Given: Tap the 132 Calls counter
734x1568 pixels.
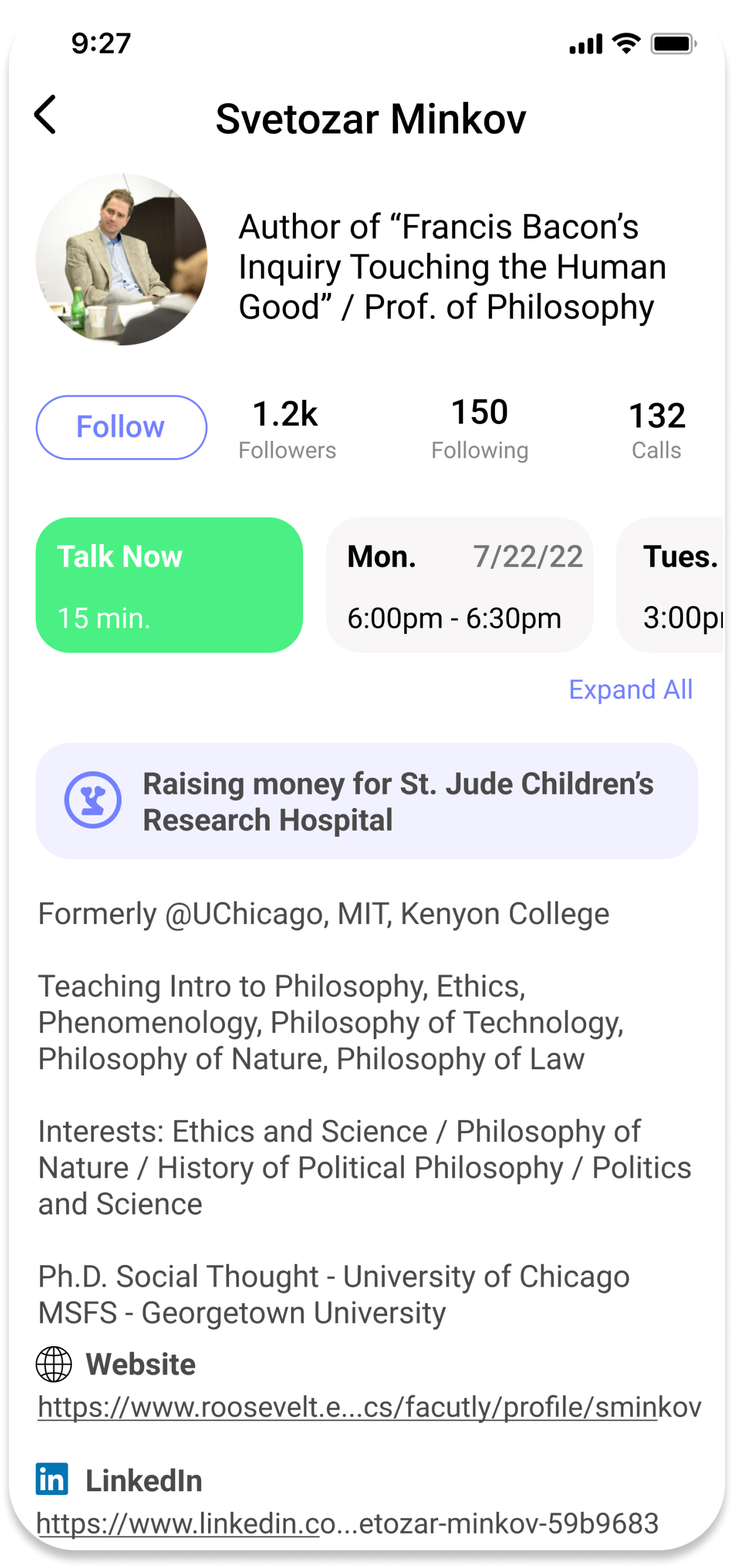Looking at the screenshot, I should 656,426.
